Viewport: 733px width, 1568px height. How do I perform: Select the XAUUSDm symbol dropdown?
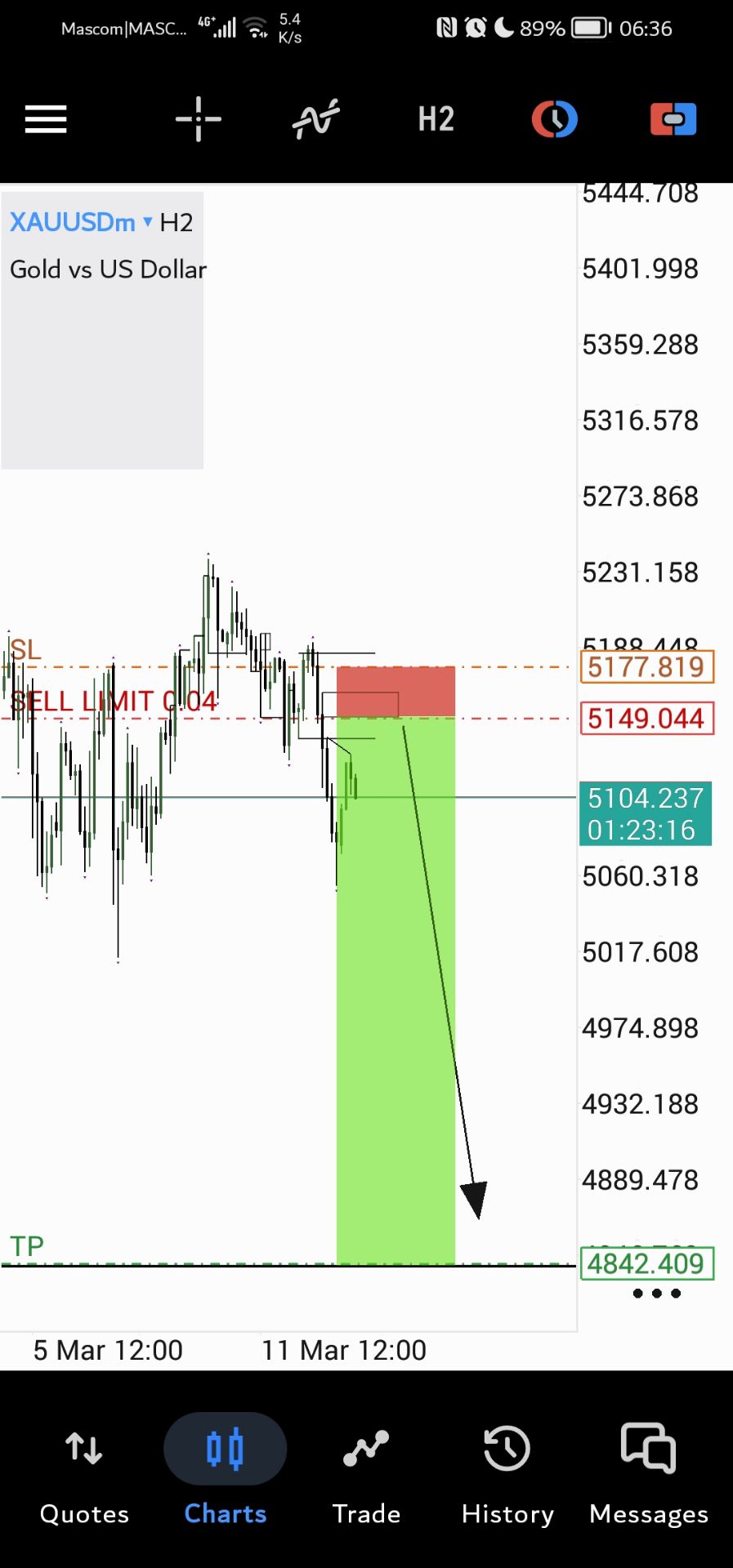(80, 222)
